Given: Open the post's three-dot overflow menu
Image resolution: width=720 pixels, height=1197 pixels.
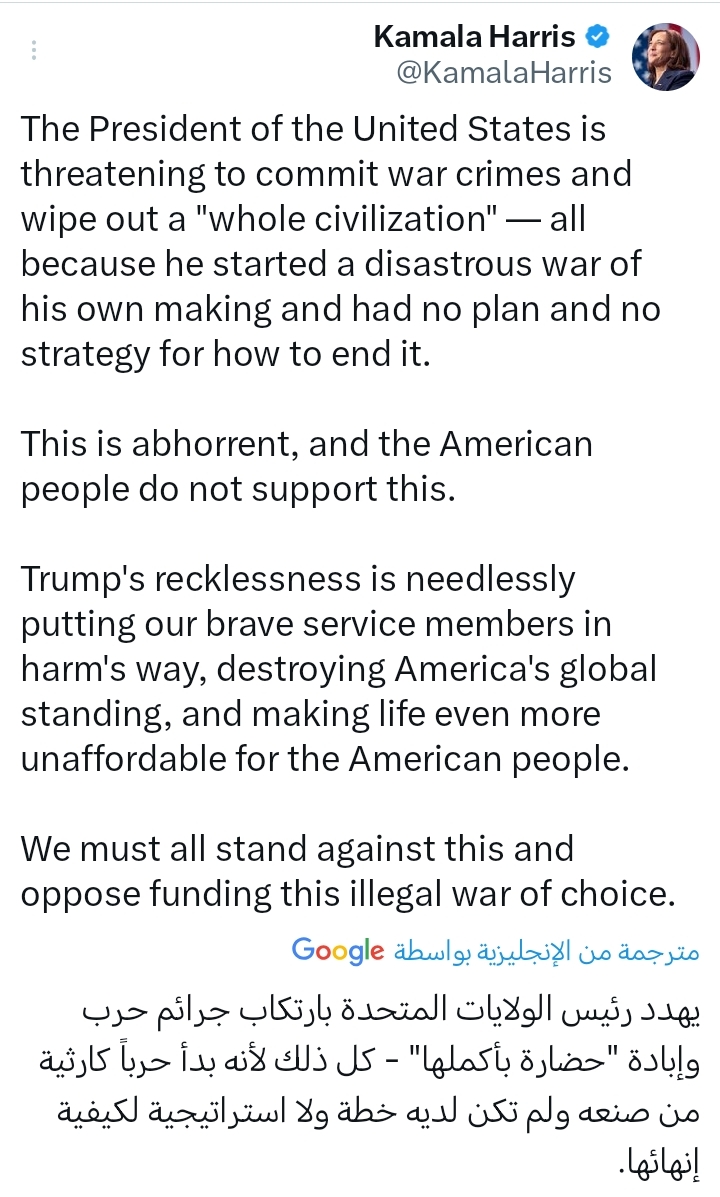Looking at the screenshot, I should click(33, 51).
